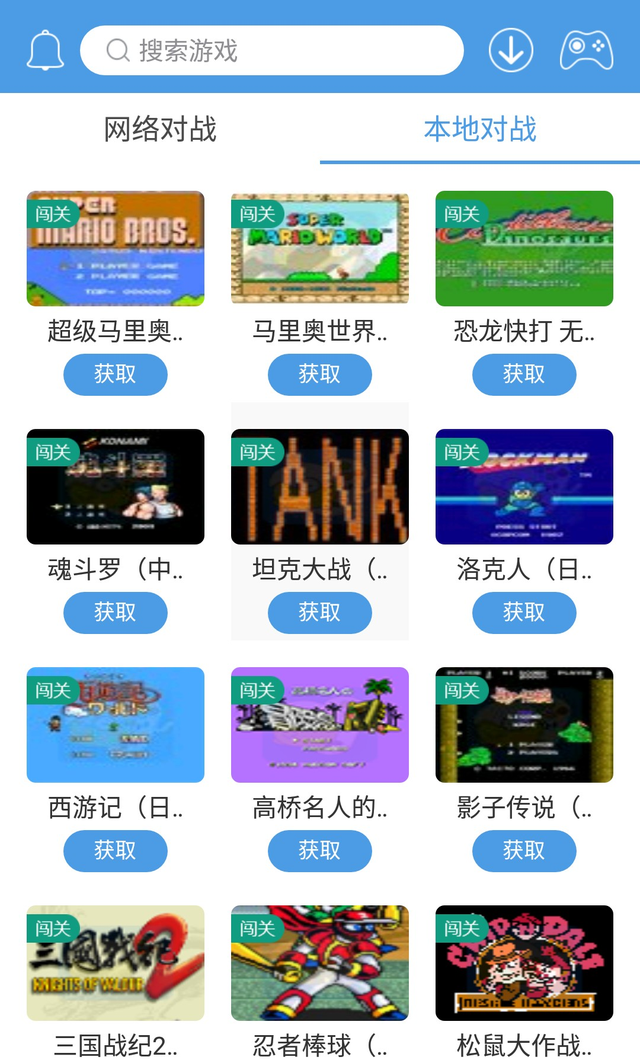This screenshot has height=1060, width=640.
Task: Open the 三国战纪2 game cover
Action: [115, 963]
